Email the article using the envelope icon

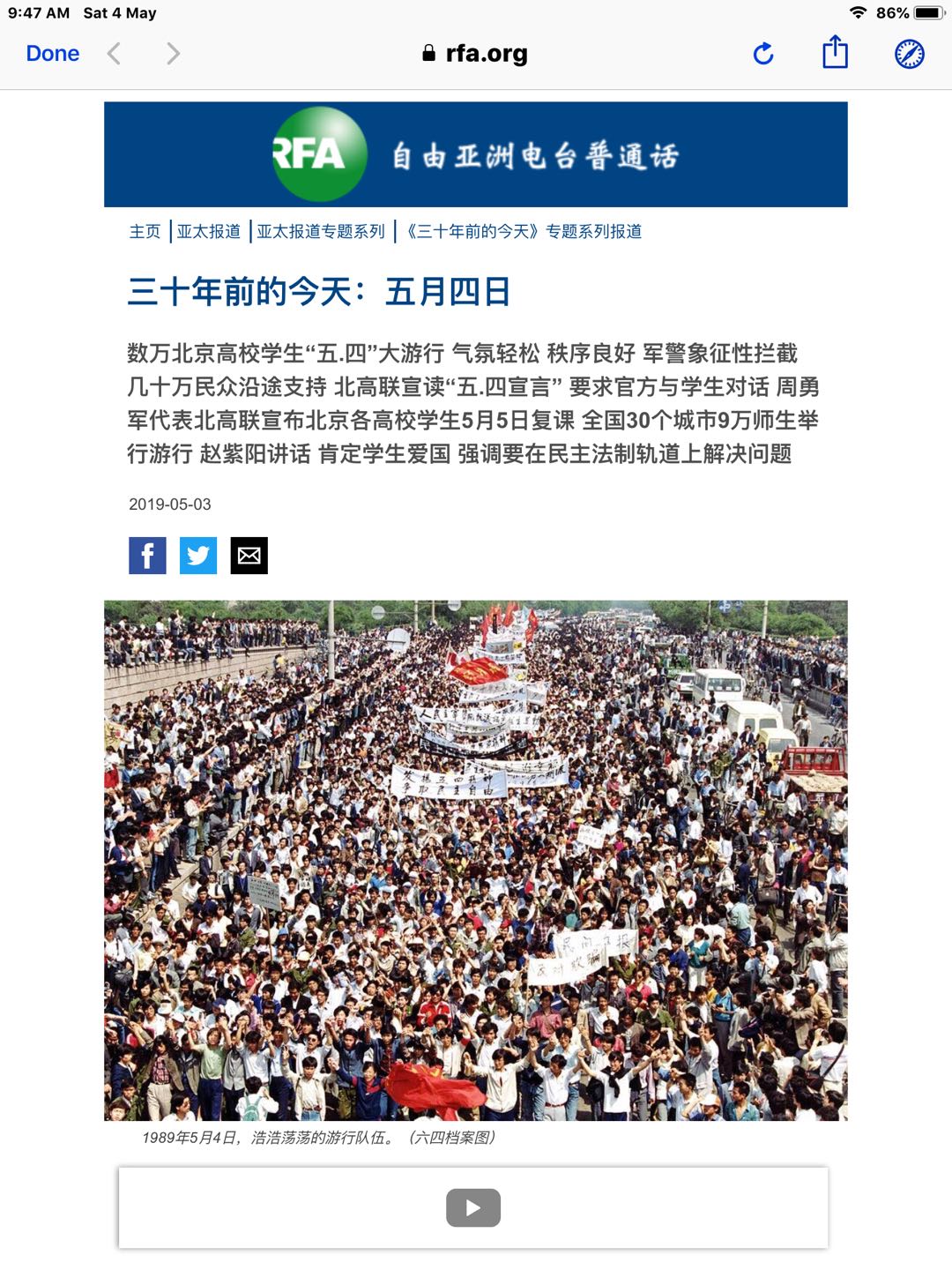pyautogui.click(x=249, y=555)
